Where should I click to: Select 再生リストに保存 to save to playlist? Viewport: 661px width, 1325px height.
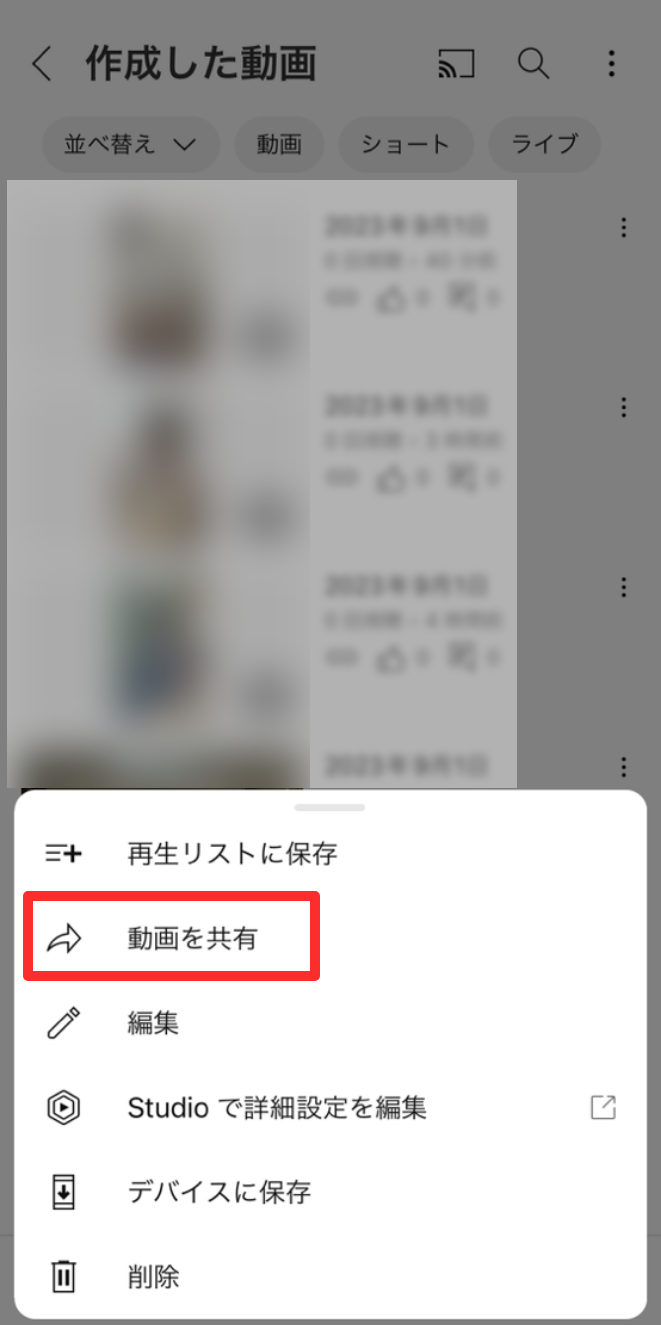point(232,853)
